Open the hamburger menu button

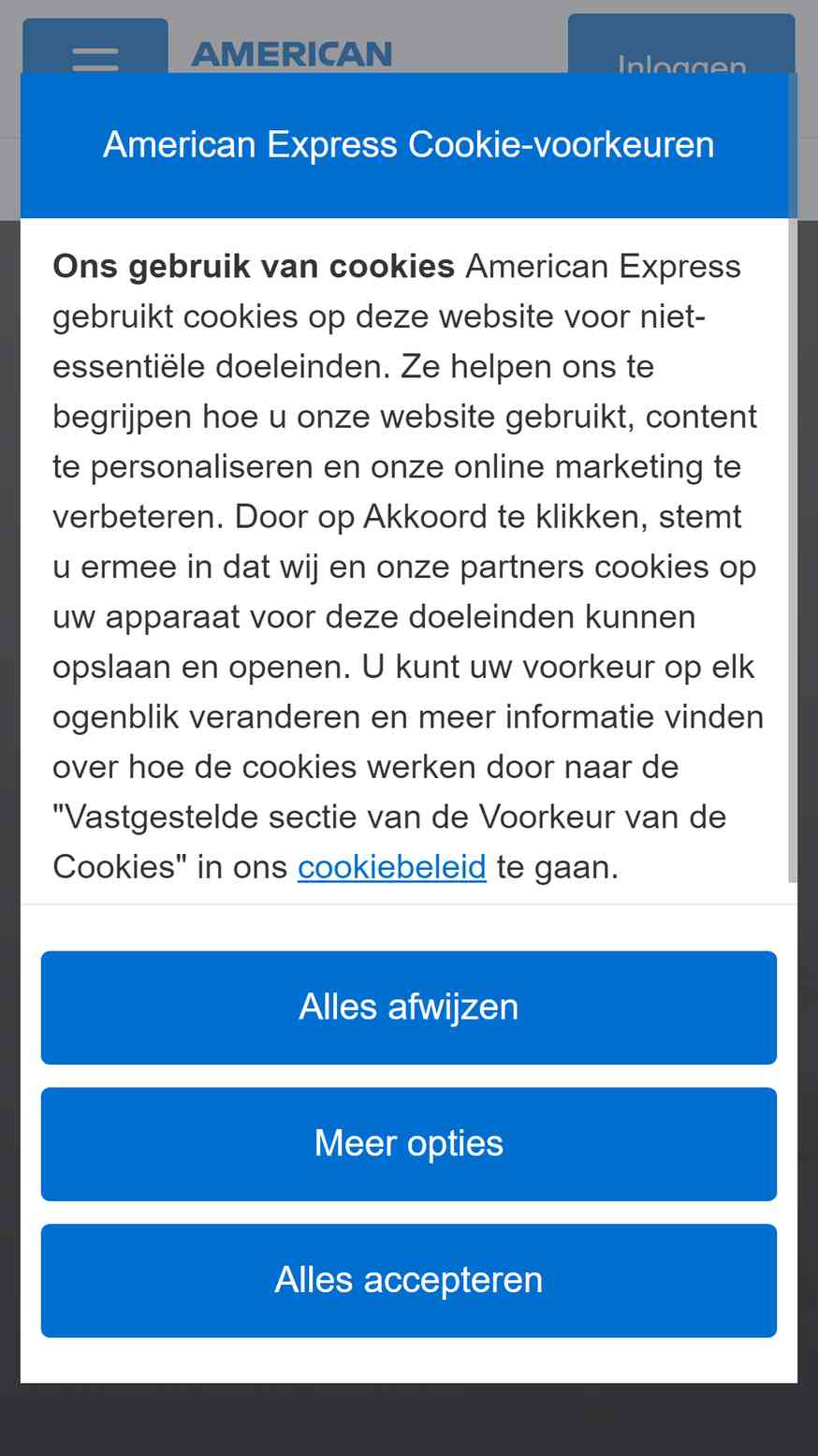coord(95,47)
